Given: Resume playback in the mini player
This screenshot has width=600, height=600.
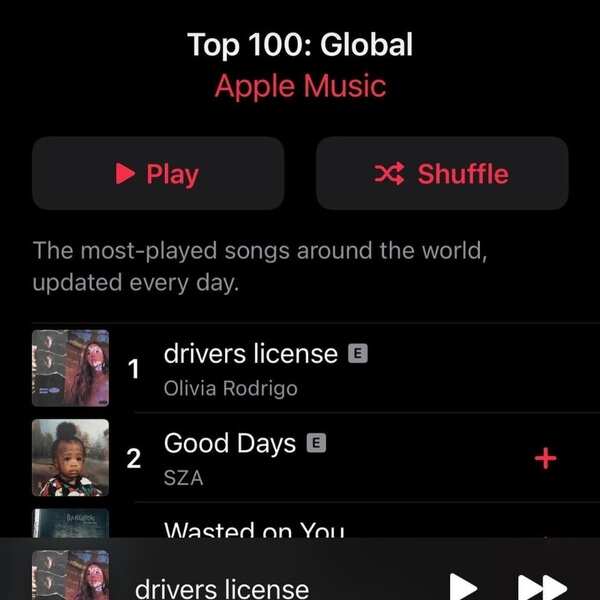Looking at the screenshot, I should tap(462, 587).
